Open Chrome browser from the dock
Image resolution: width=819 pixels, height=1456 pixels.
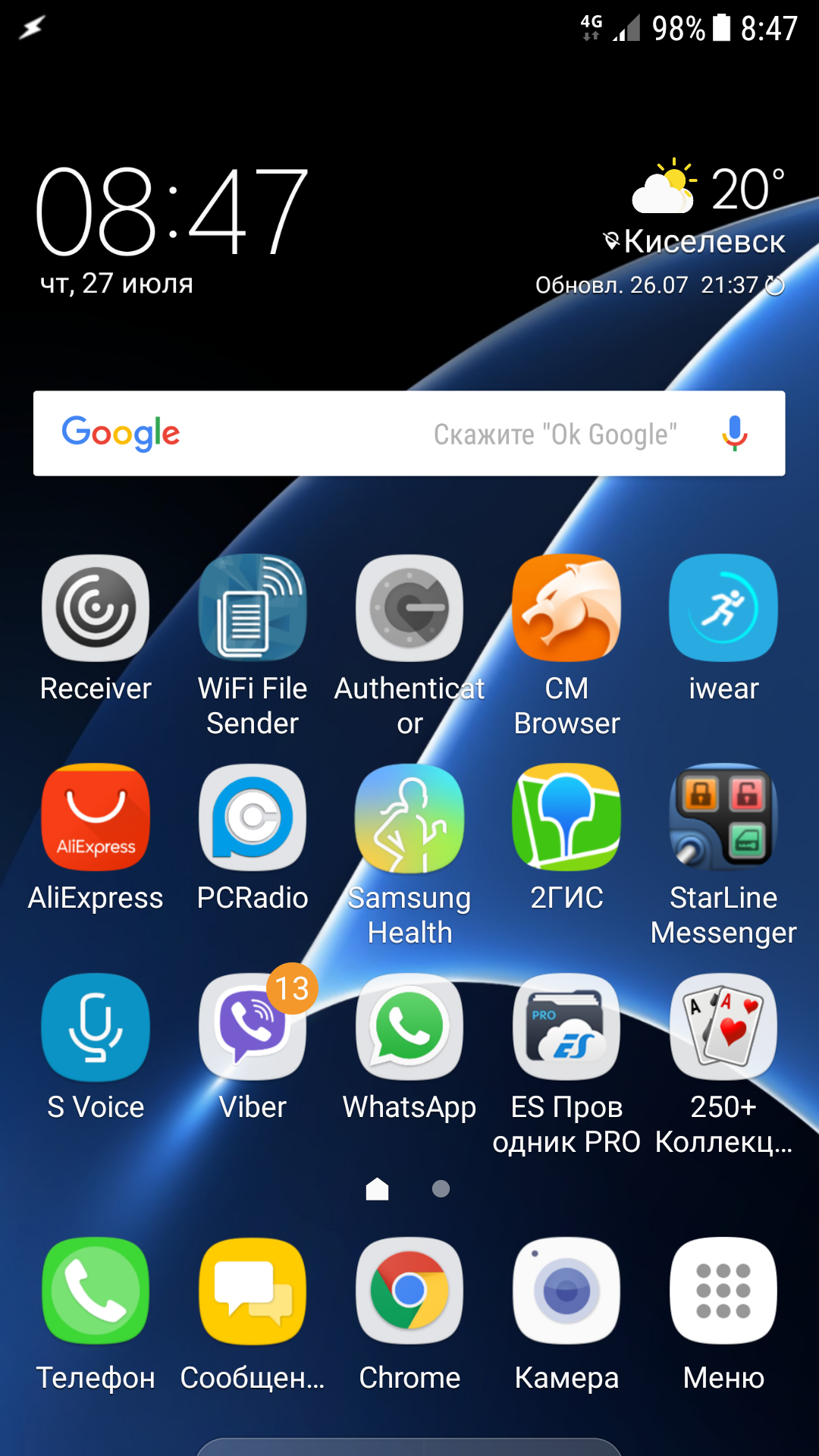[x=409, y=1291]
